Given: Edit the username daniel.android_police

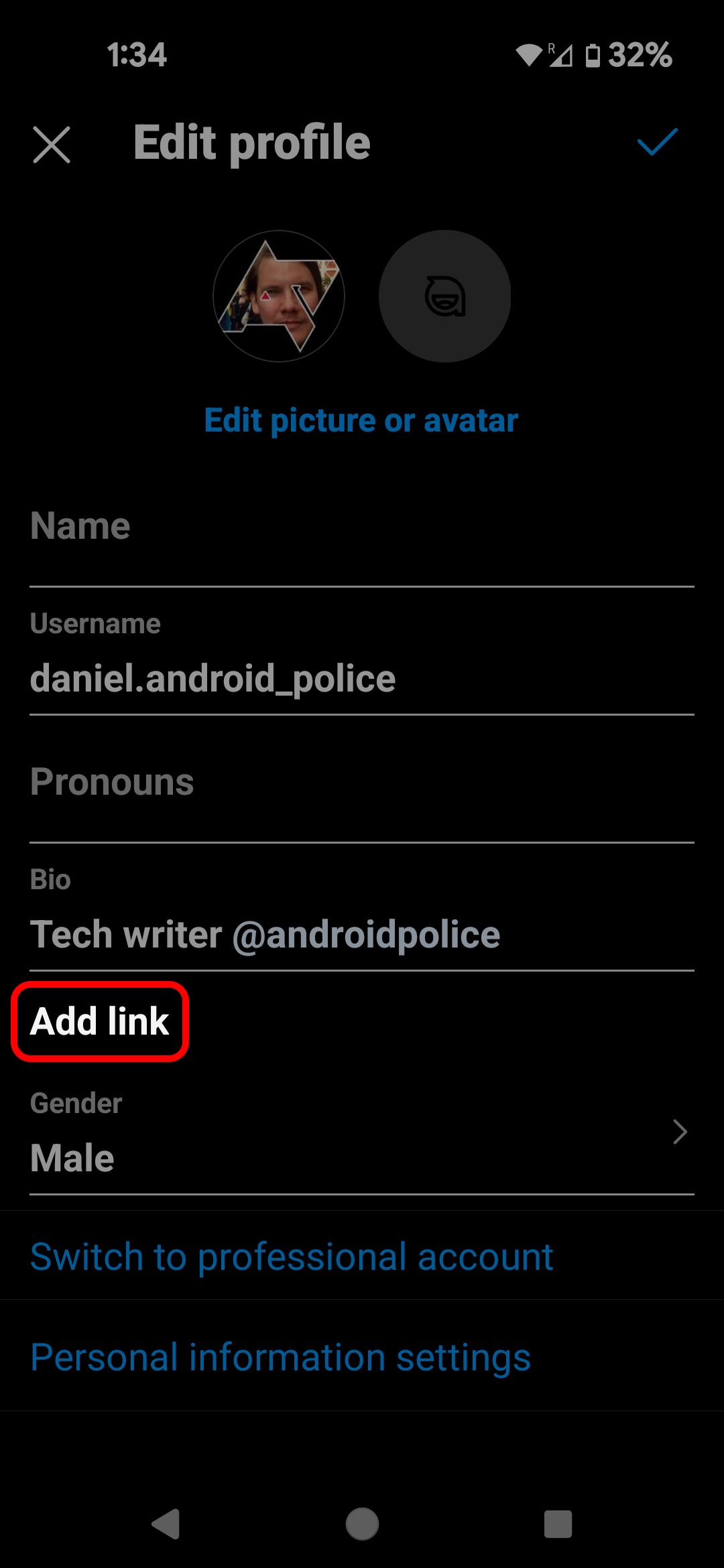Looking at the screenshot, I should 362,678.
